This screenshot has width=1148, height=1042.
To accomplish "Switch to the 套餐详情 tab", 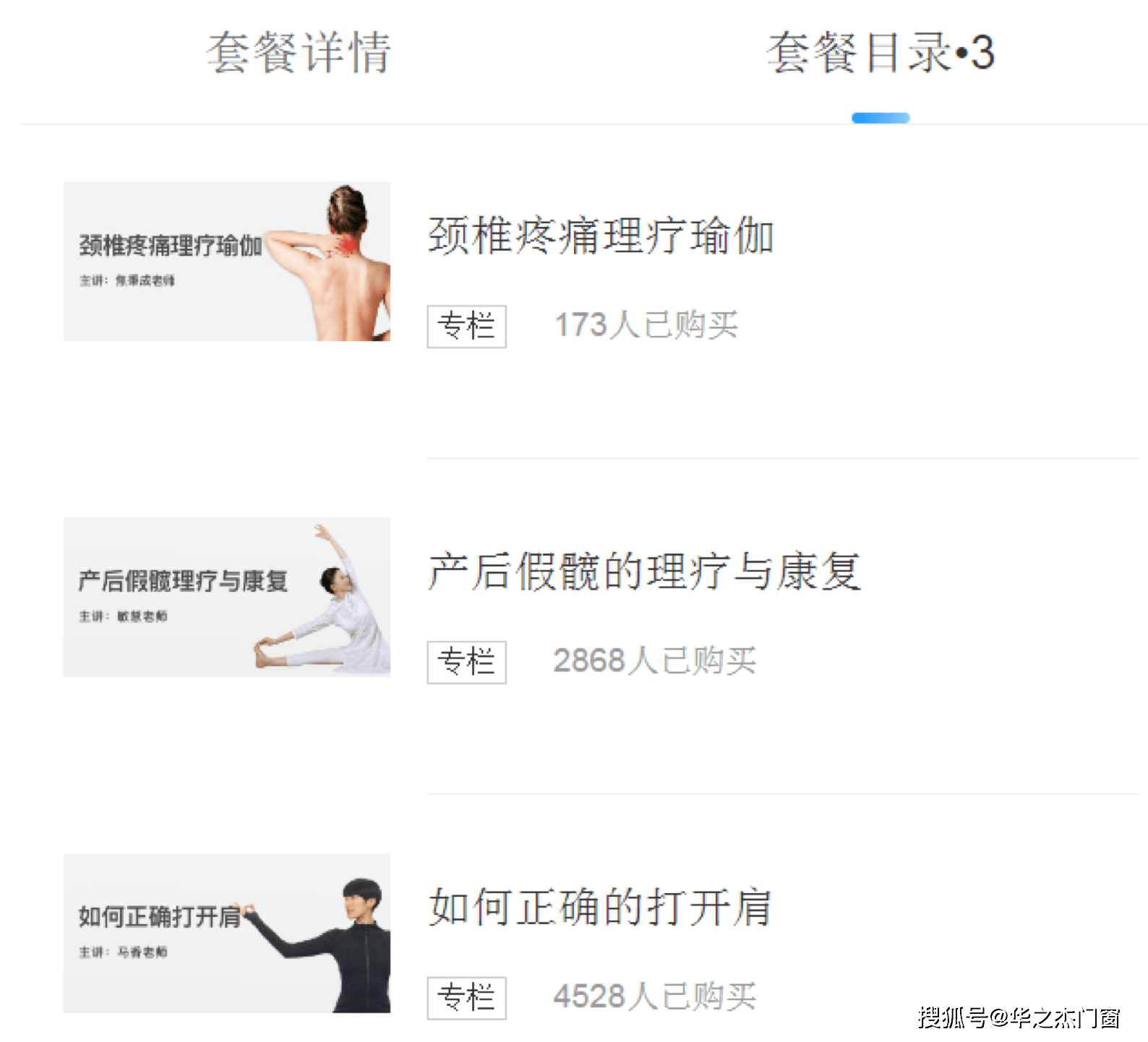I will tap(299, 53).
